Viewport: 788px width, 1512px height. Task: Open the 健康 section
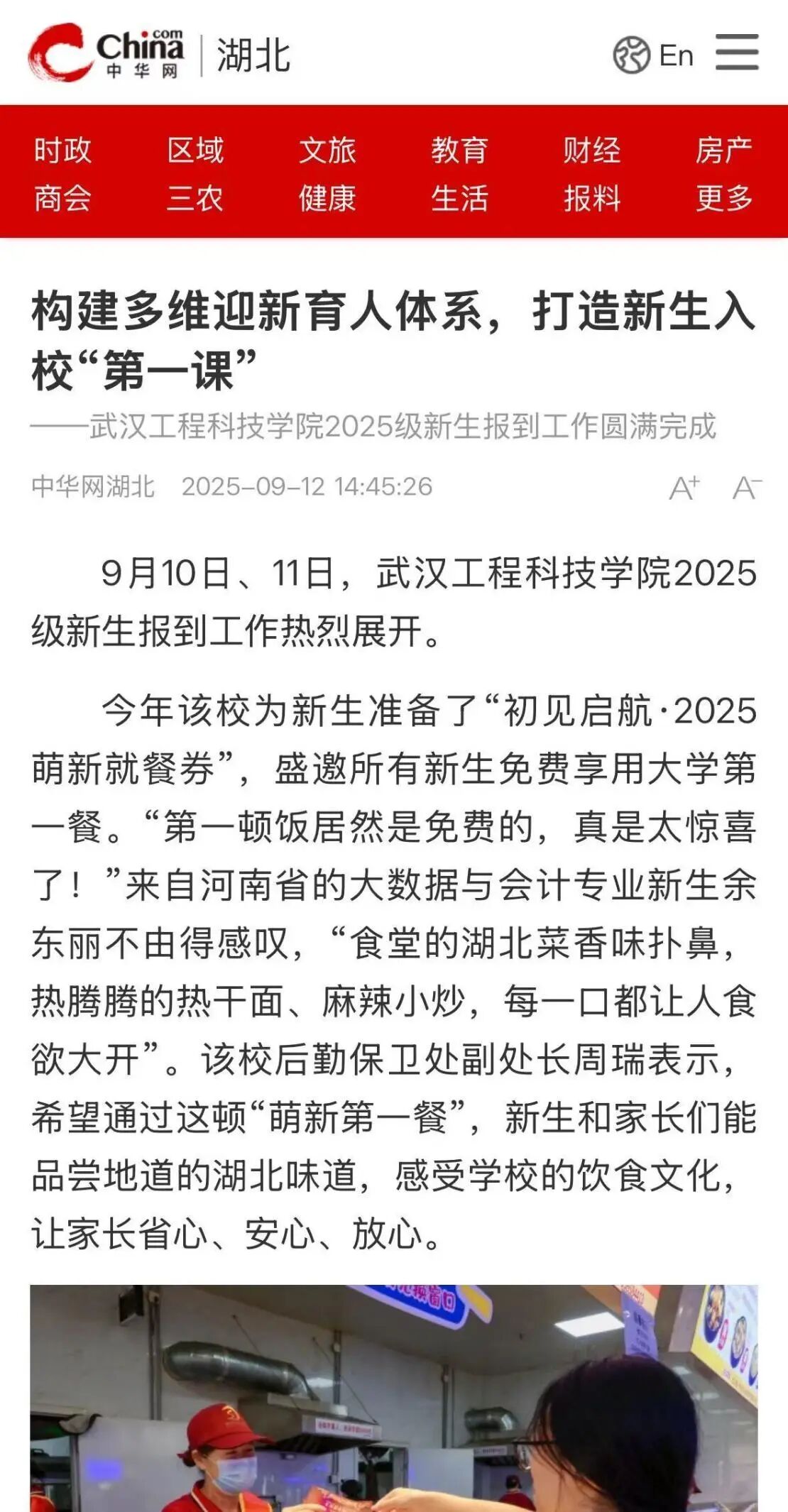327,198
